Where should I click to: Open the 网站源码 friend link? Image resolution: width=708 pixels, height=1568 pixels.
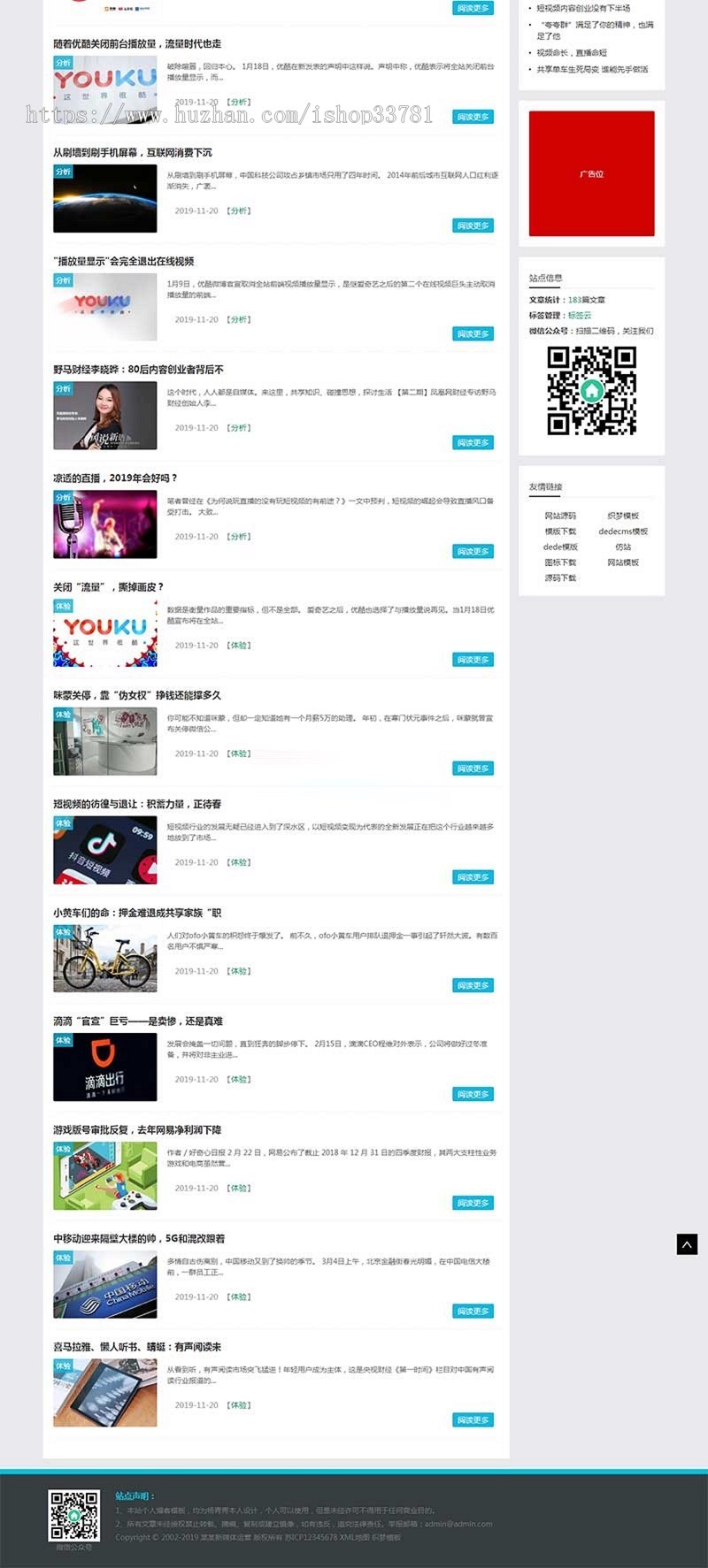(x=560, y=516)
